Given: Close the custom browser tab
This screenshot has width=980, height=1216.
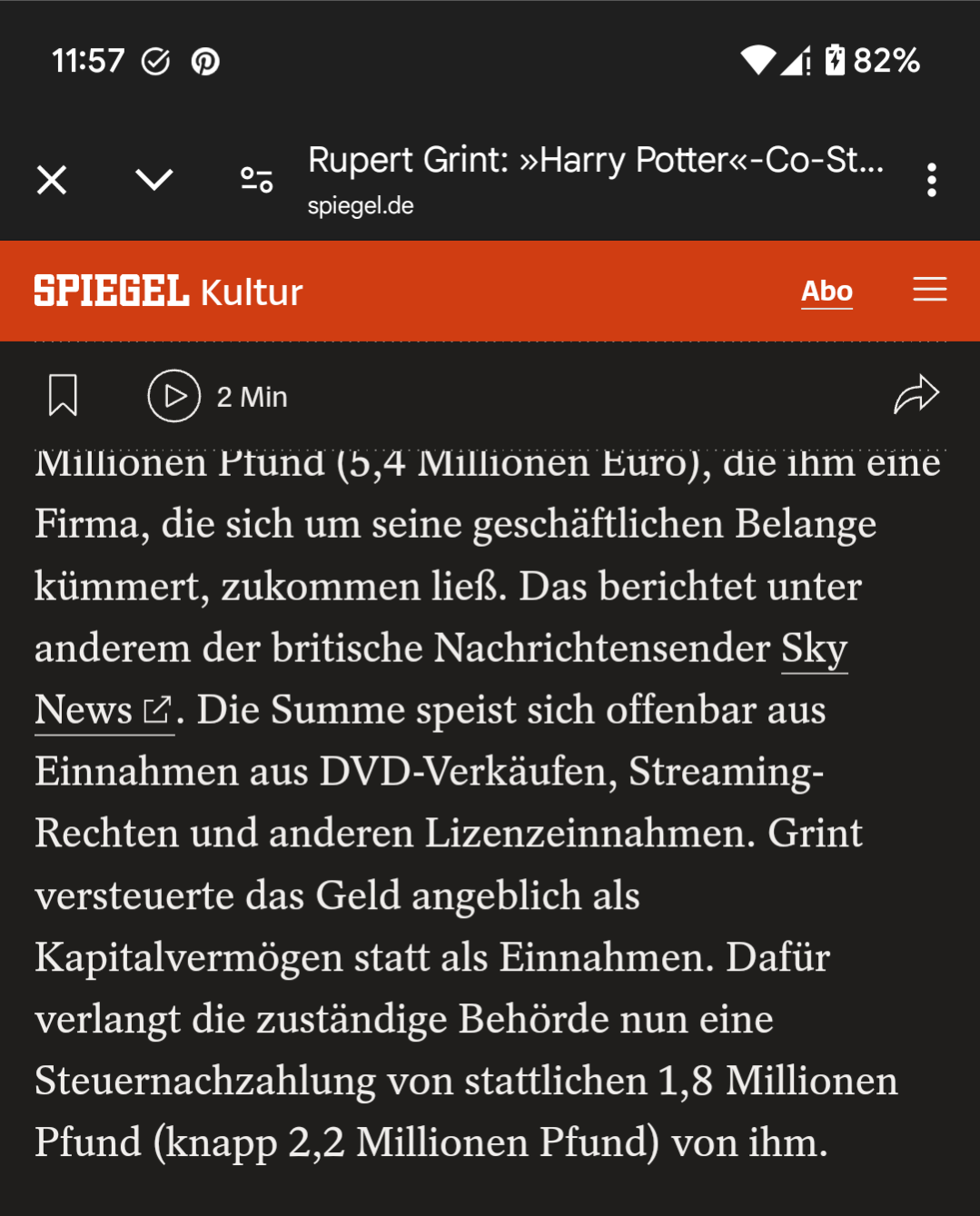Looking at the screenshot, I should pos(52,180).
